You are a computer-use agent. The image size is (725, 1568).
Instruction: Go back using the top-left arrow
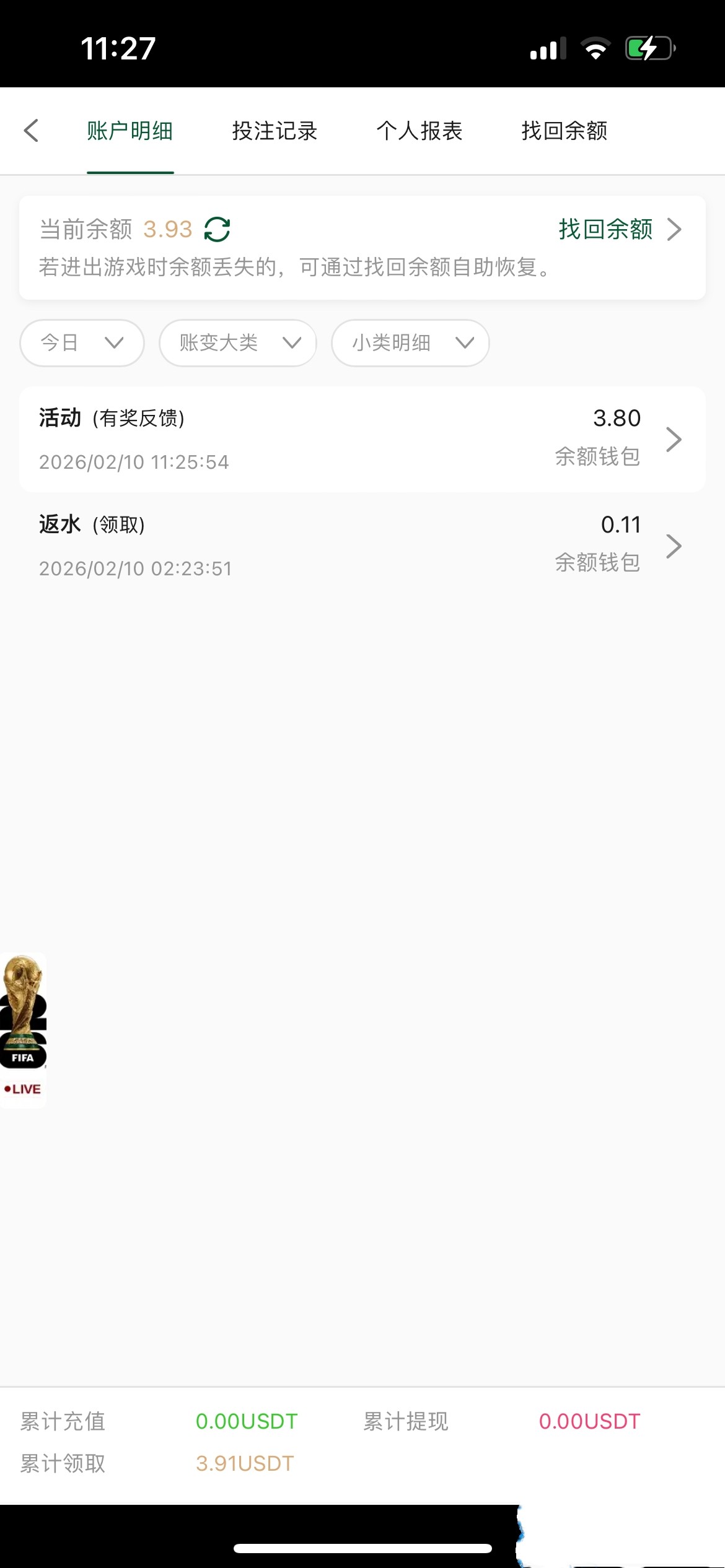(31, 131)
